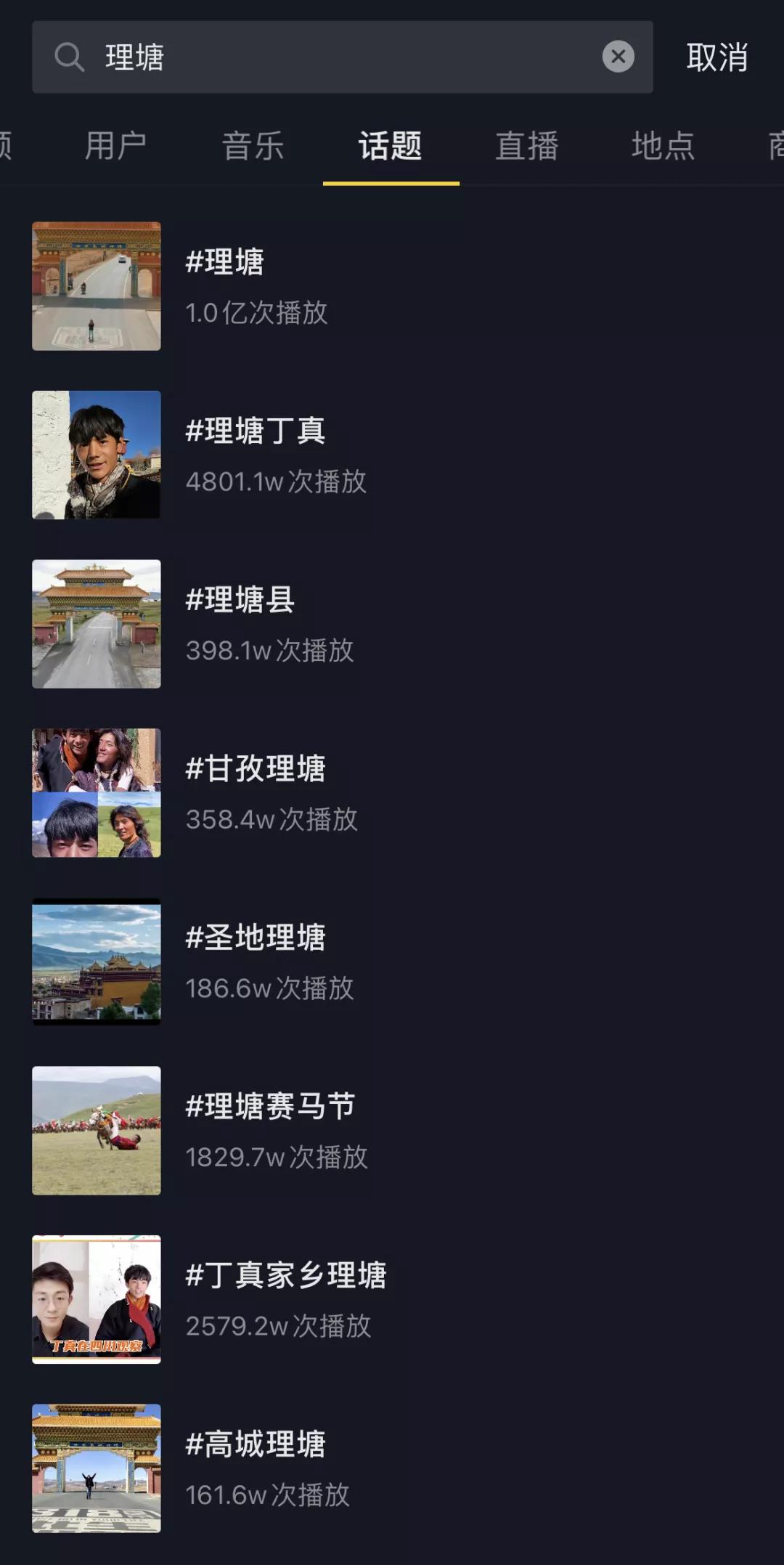This screenshot has width=784, height=1565.
Task: Open the #甘孜理塘 collage thumbnail
Action: [97, 792]
